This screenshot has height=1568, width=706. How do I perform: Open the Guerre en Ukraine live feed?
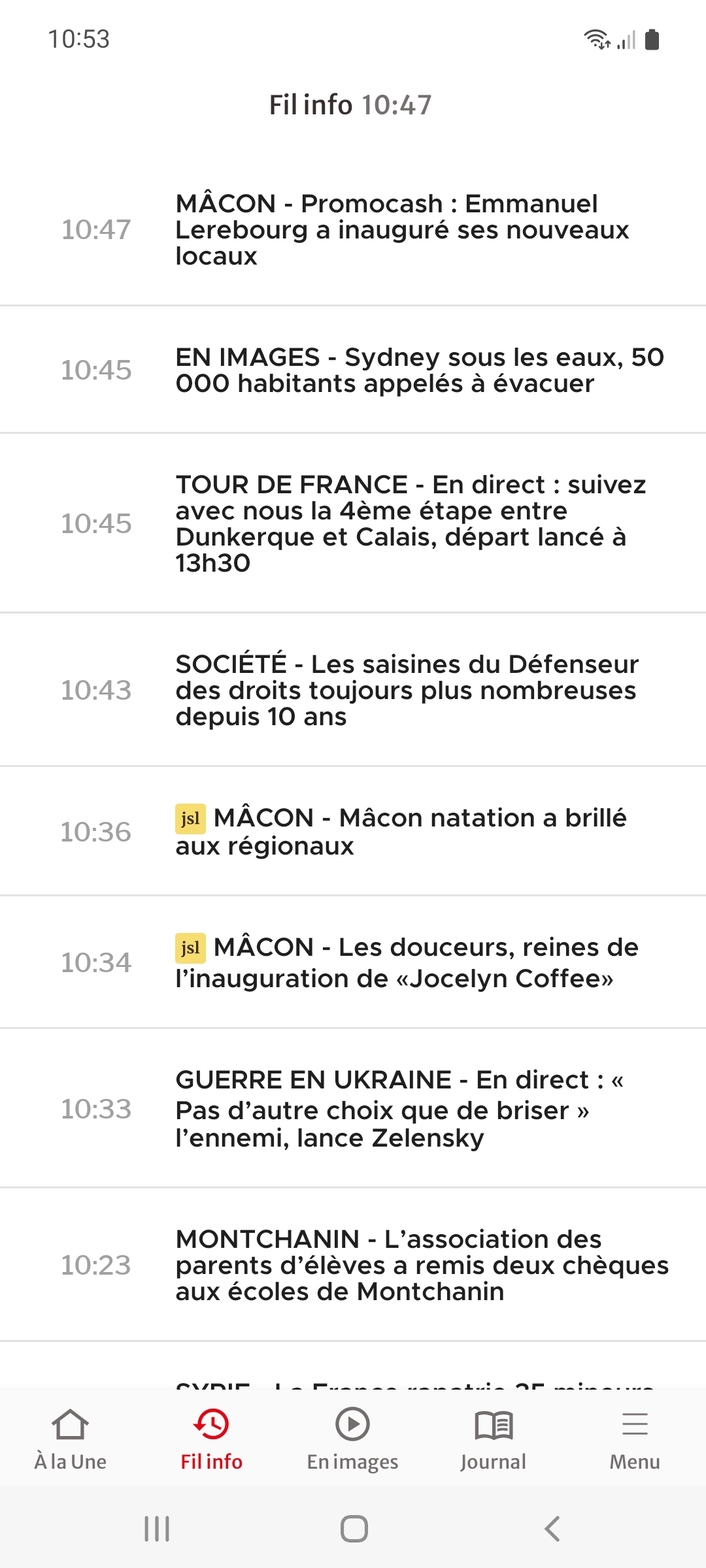point(400,1109)
